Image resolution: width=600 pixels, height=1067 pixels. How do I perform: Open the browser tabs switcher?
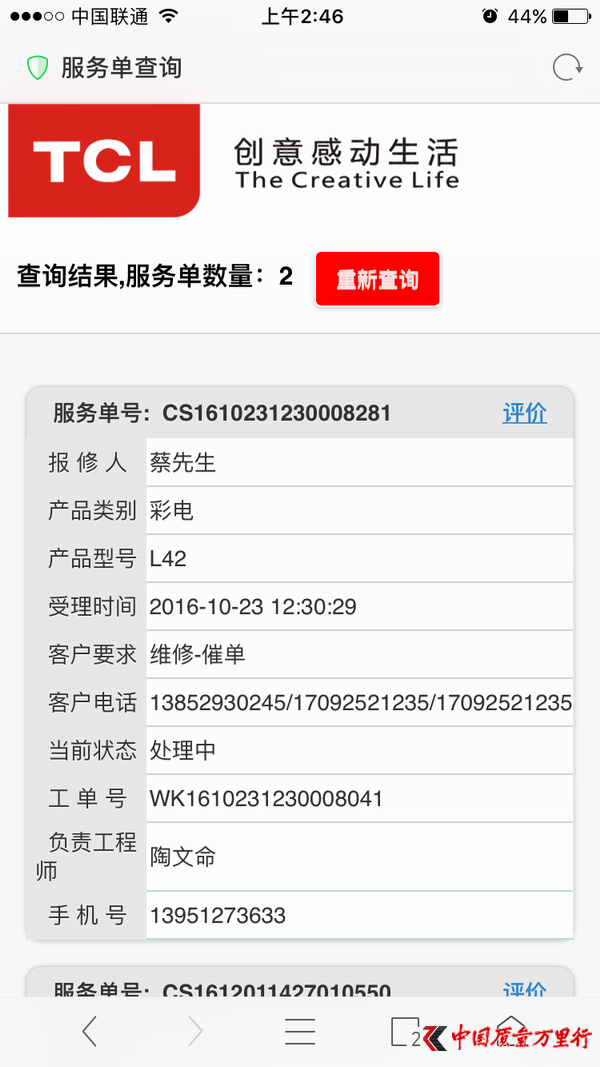[x=405, y=1031]
